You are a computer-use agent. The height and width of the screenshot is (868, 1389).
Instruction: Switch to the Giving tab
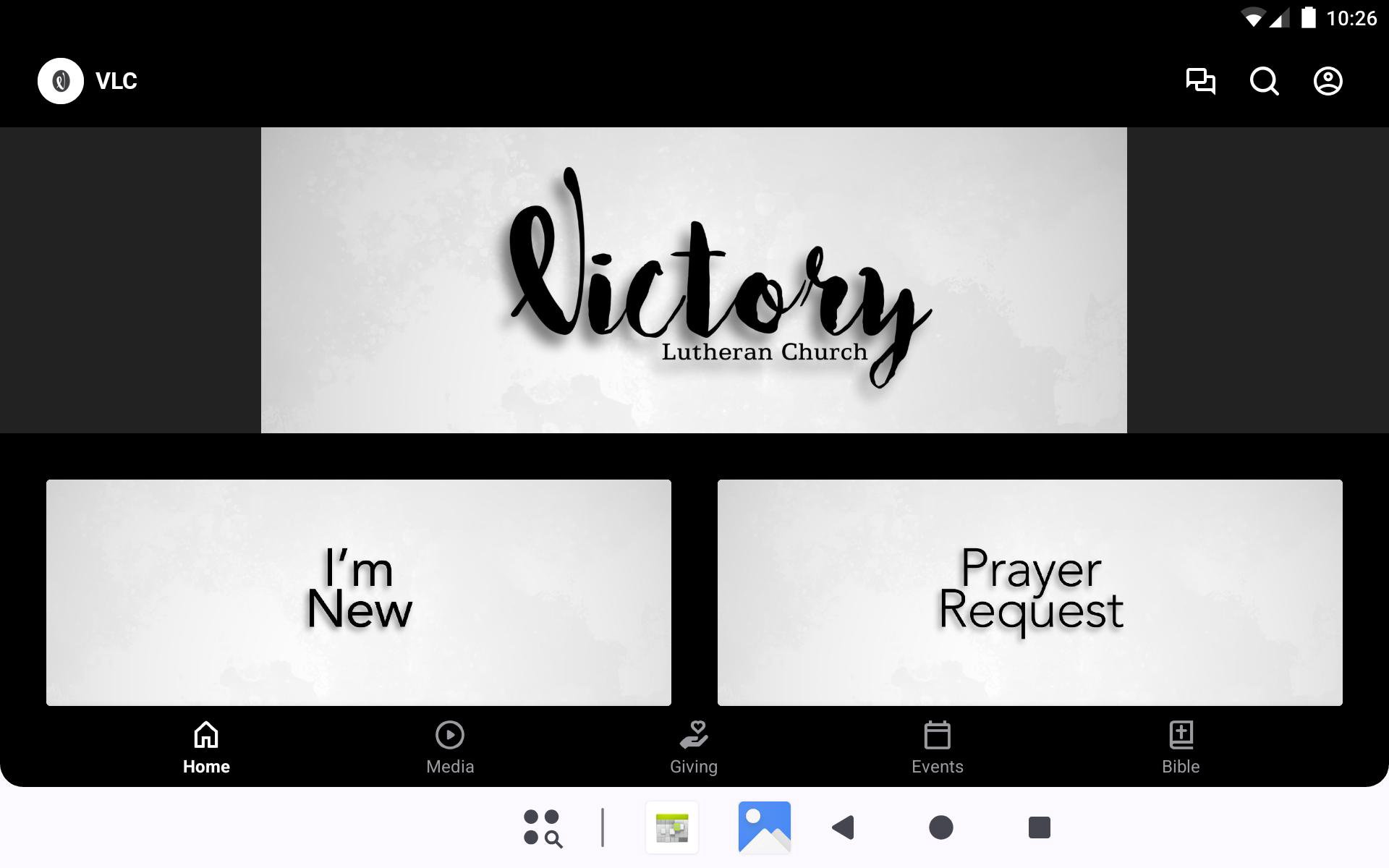tap(694, 749)
